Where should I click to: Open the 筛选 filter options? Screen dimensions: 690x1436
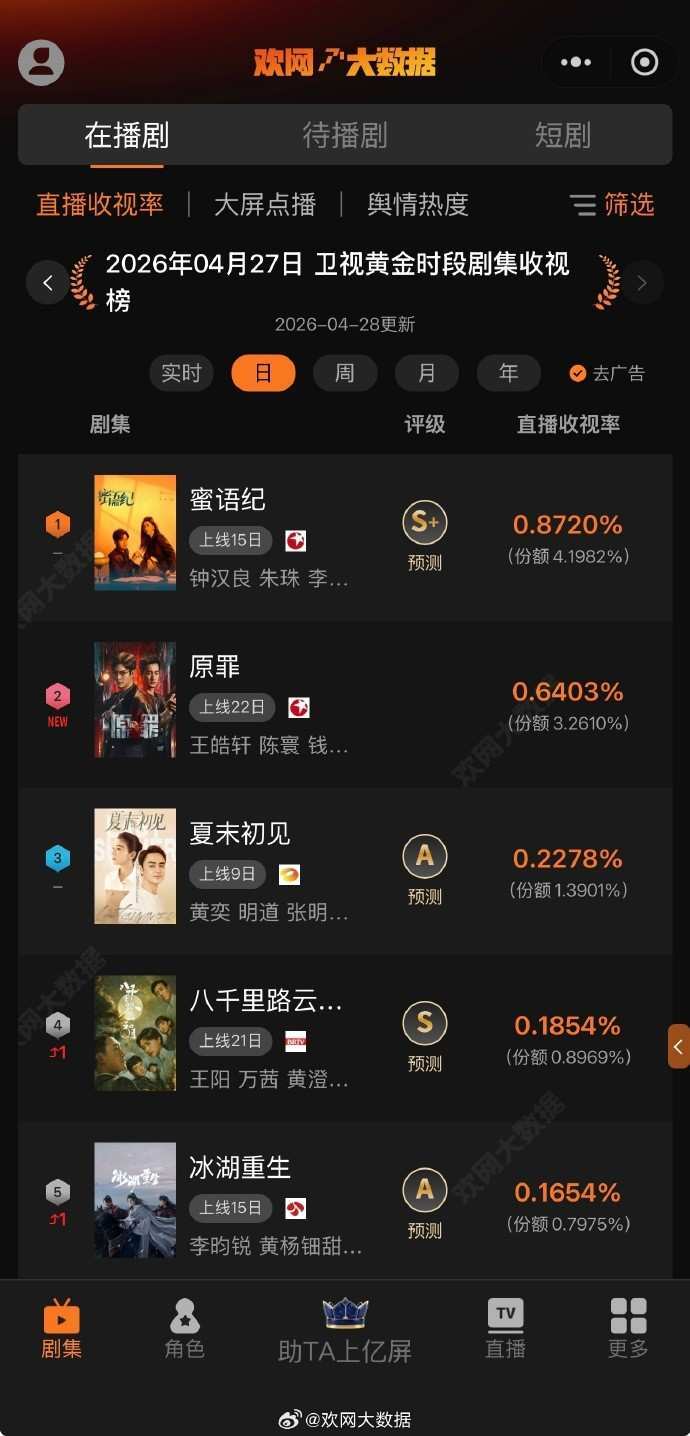pyautogui.click(x=612, y=205)
